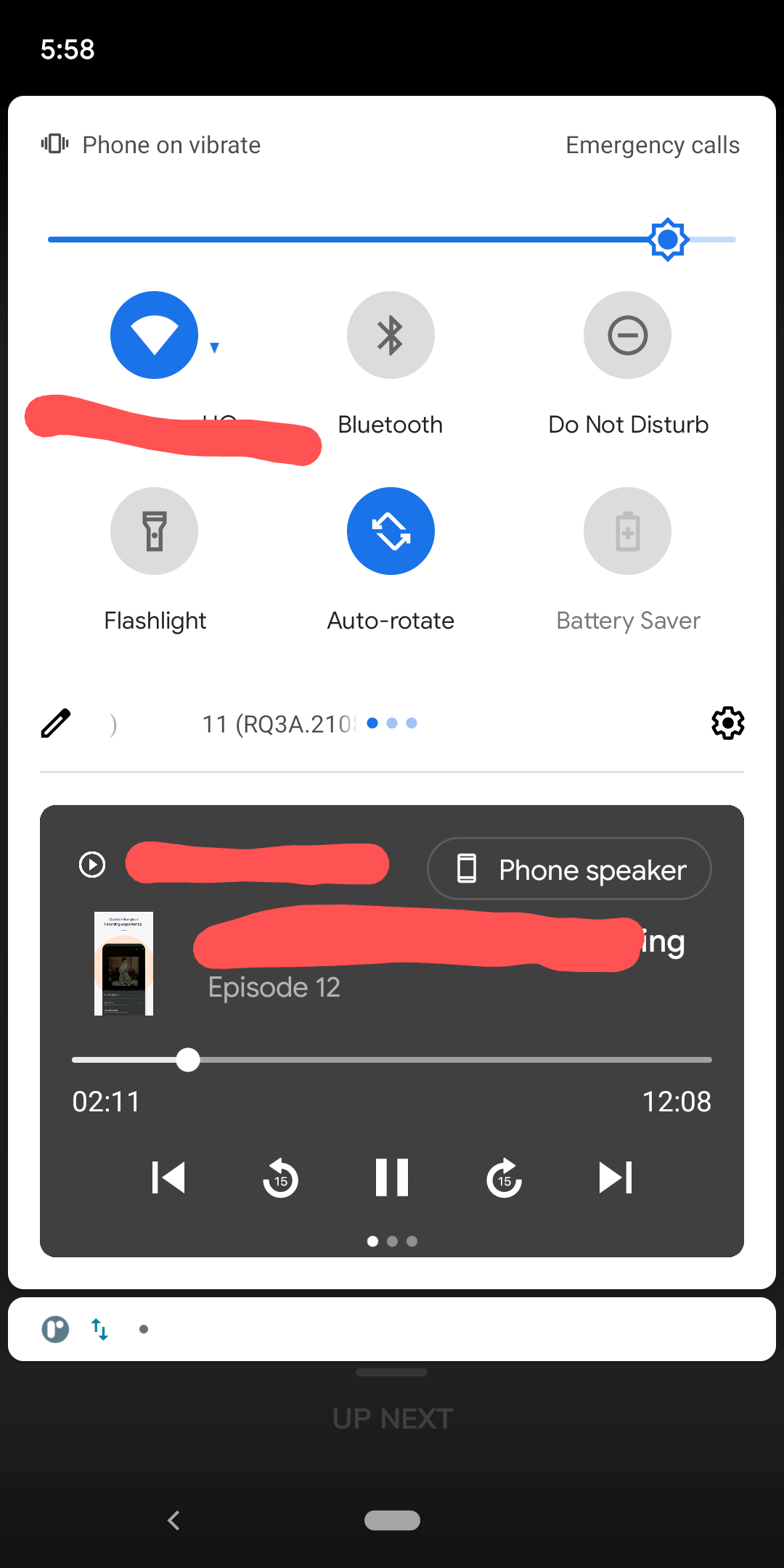Turn on the Flashlight
The width and height of the screenshot is (784, 1568).
pos(155,531)
